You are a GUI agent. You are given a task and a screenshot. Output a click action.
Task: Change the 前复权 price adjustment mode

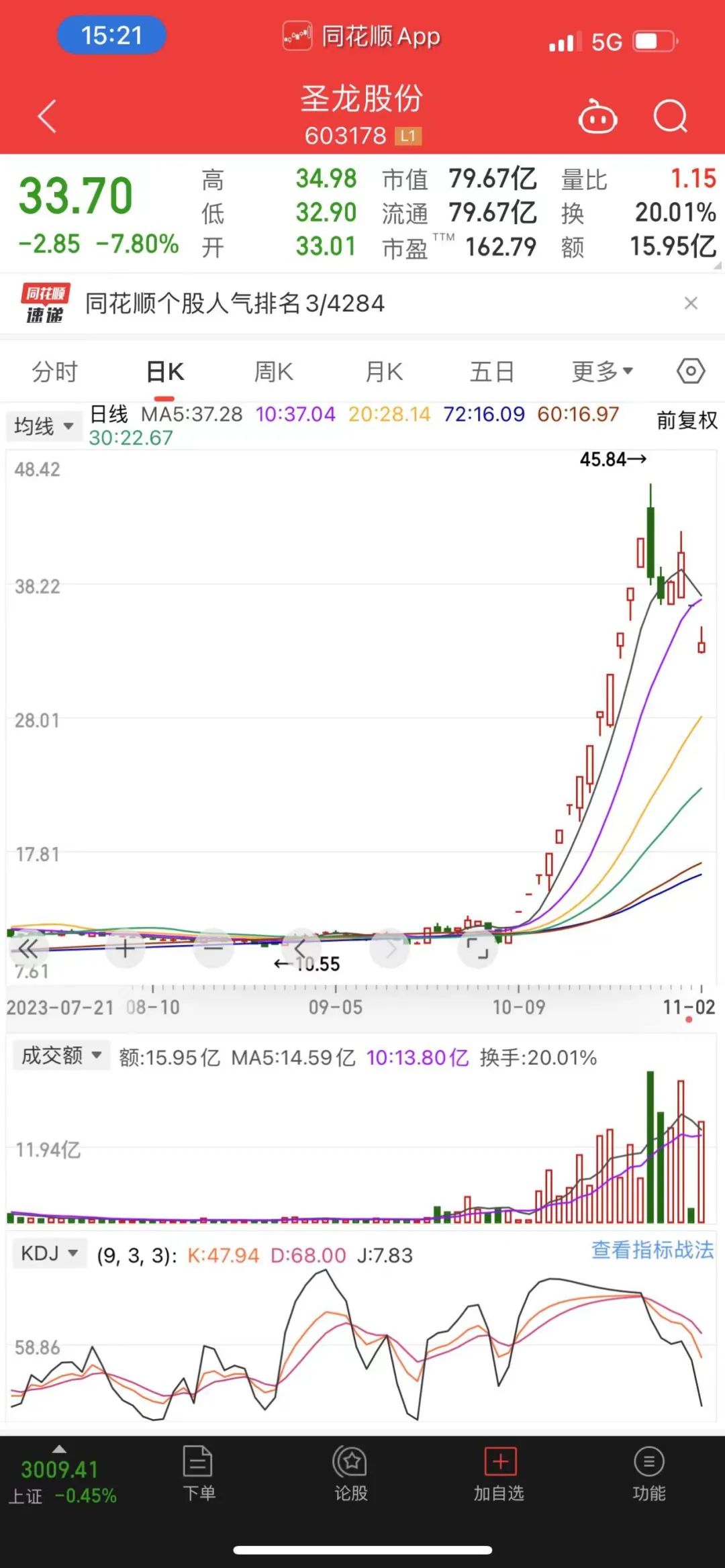point(687,421)
